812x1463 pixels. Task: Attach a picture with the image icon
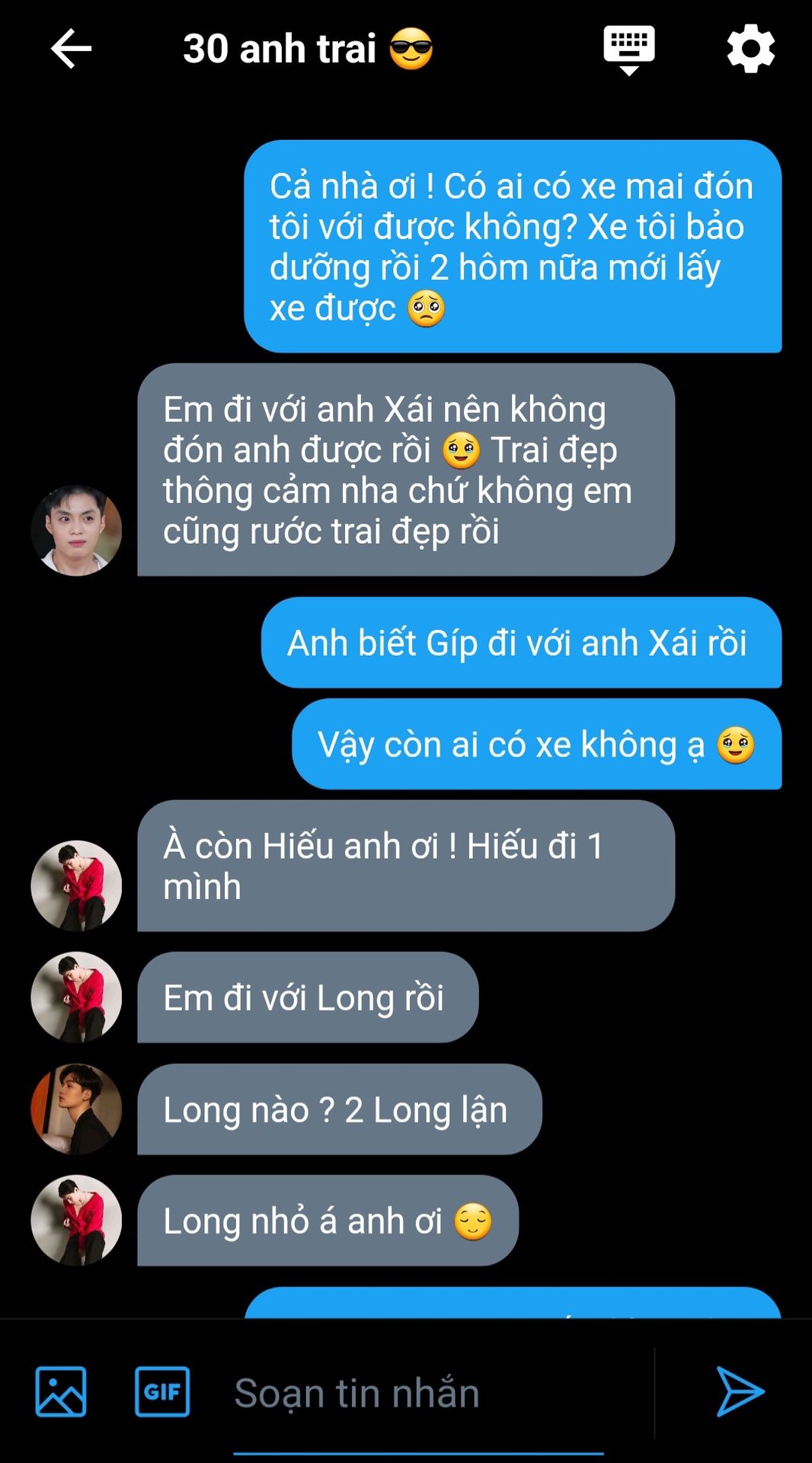[61, 1392]
